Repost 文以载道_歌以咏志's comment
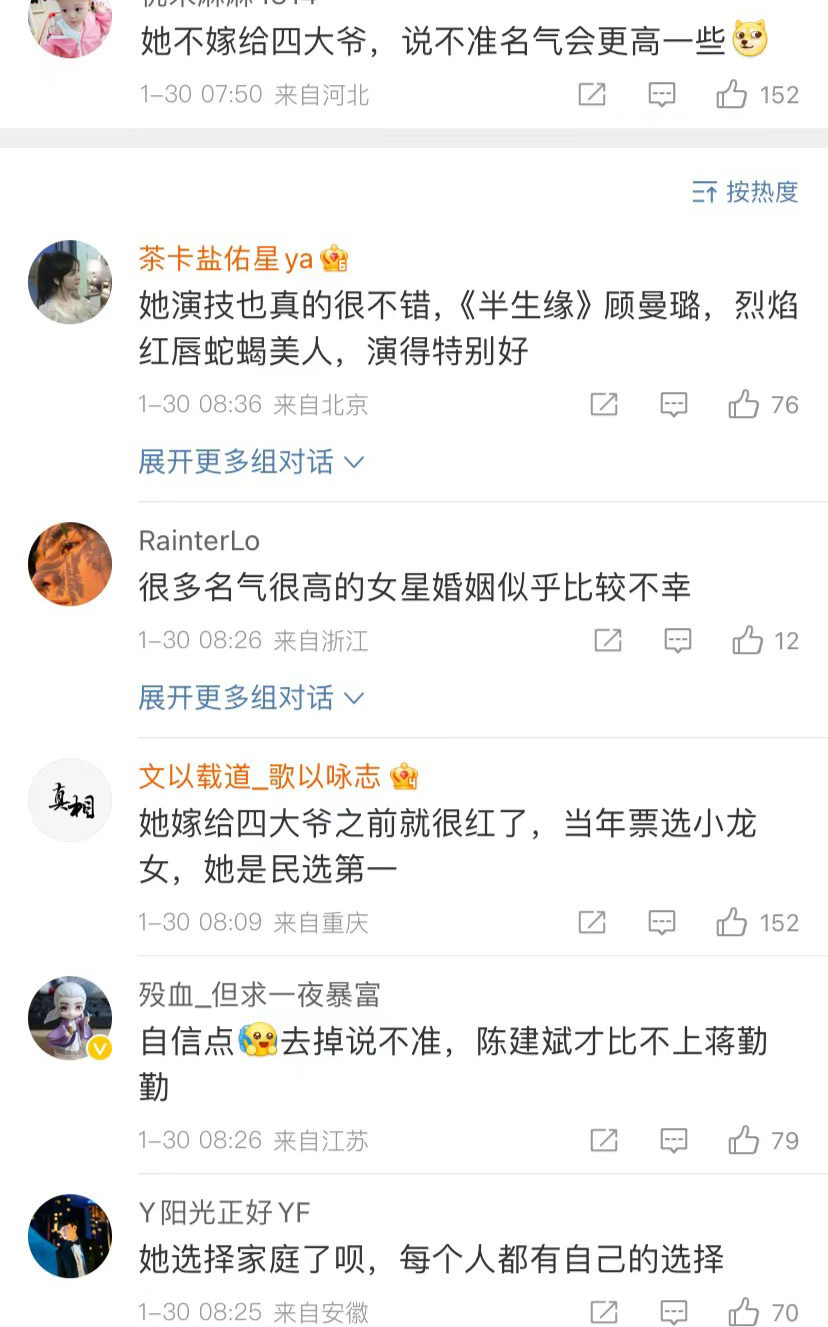The width and height of the screenshot is (828, 1327). [592, 922]
